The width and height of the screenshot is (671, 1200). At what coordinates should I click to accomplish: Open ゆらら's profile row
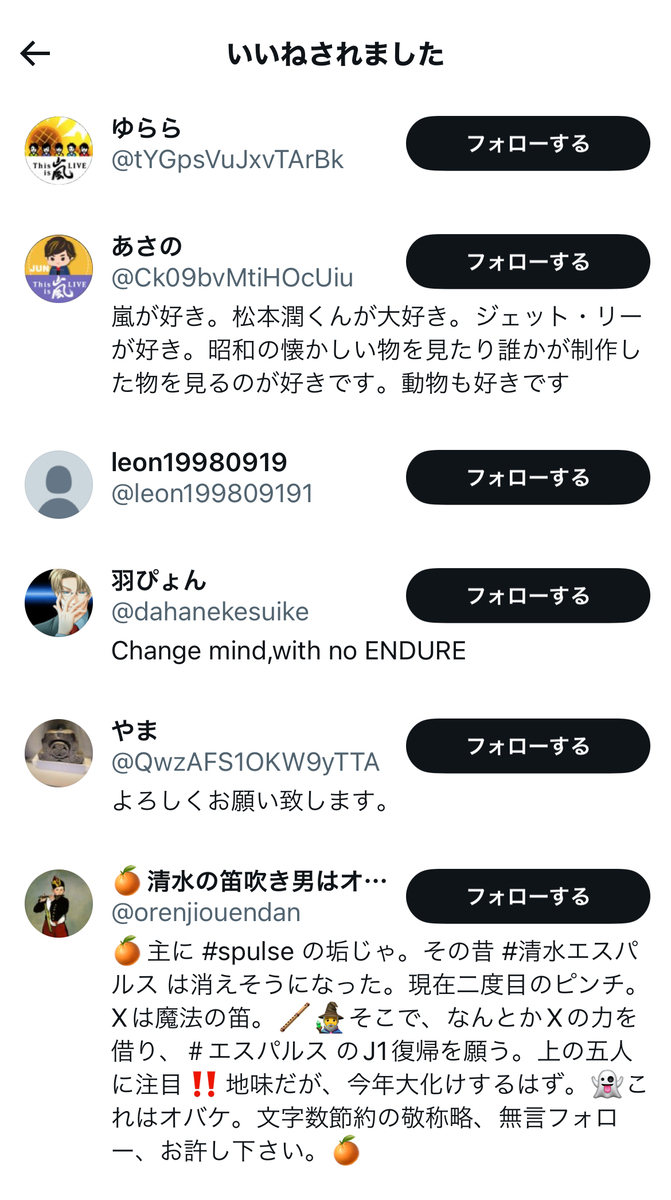[228, 144]
